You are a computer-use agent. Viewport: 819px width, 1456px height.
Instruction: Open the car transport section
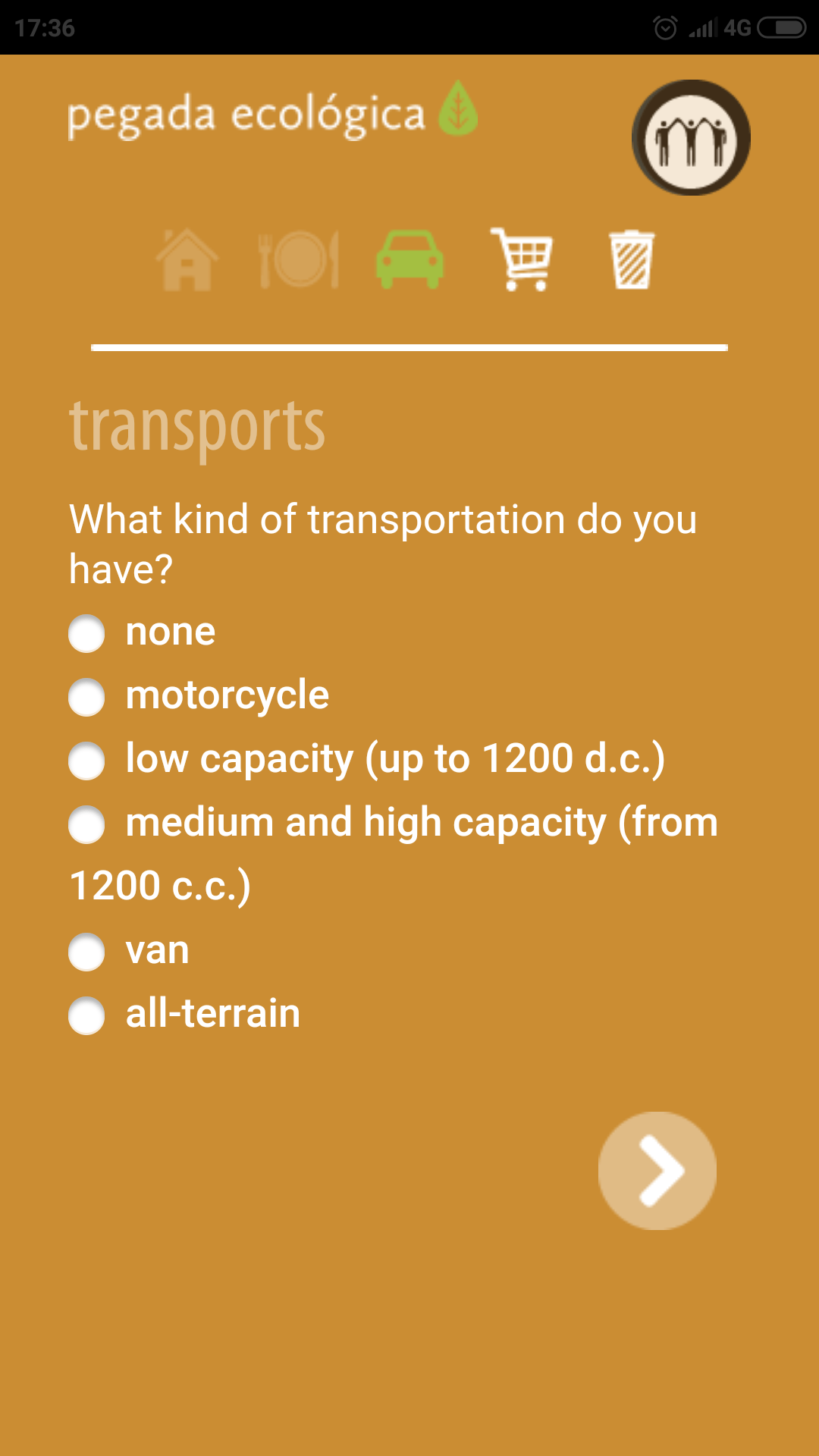coord(409,260)
